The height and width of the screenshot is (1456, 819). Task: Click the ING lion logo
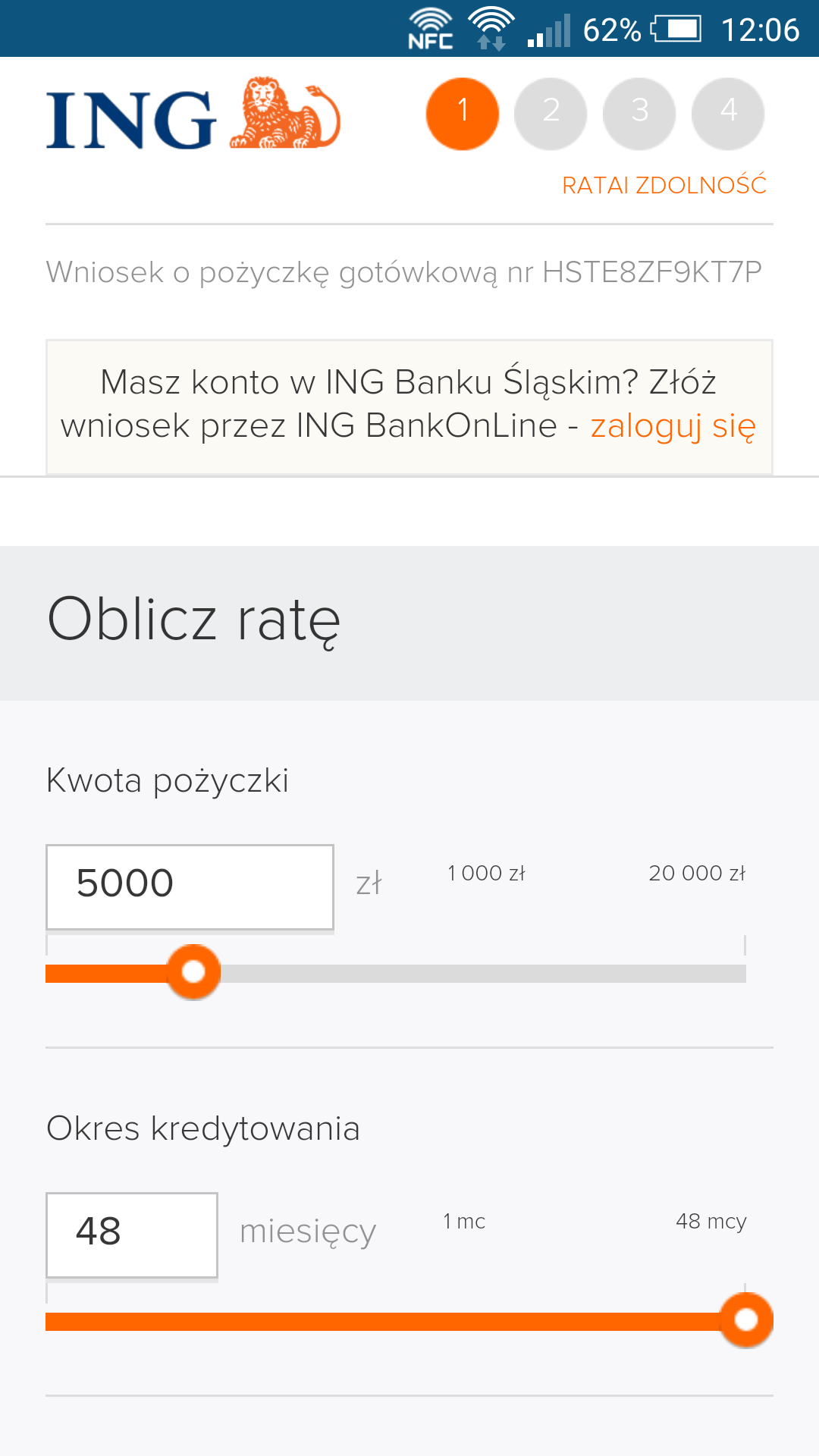281,114
